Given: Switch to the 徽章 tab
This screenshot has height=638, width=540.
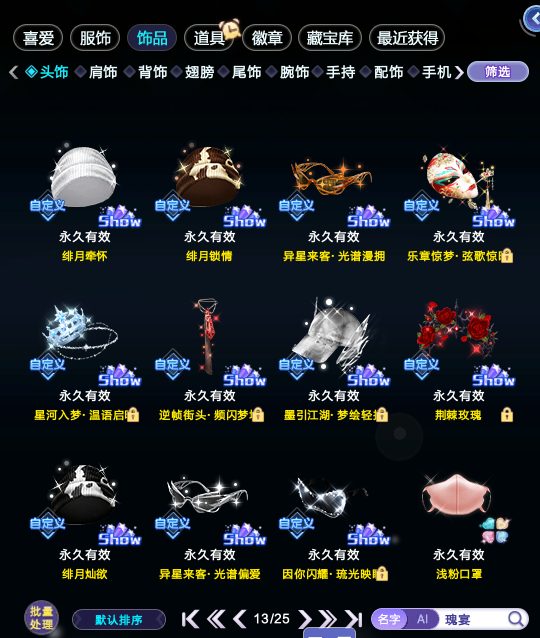Looking at the screenshot, I should click(x=267, y=38).
